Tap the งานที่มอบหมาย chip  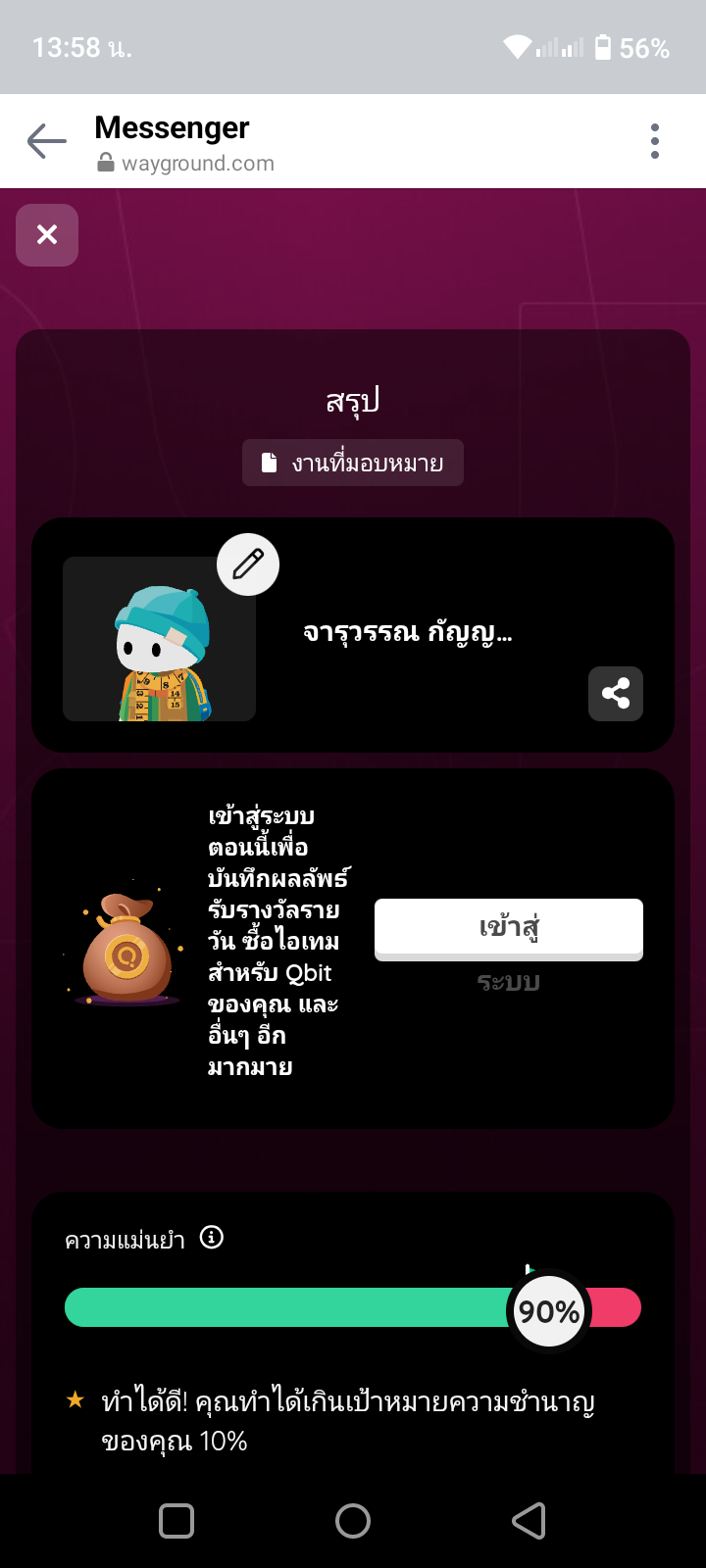coord(353,464)
